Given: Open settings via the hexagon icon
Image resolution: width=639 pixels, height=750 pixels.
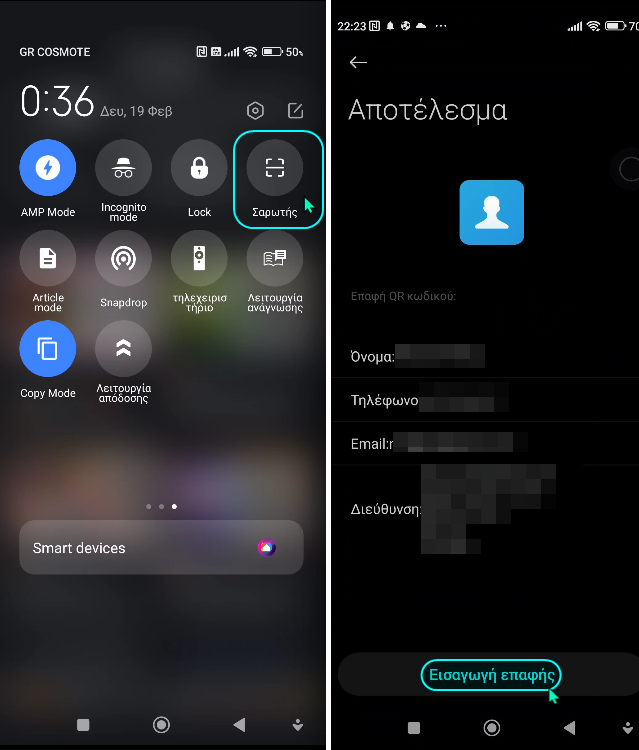Looking at the screenshot, I should (x=256, y=111).
